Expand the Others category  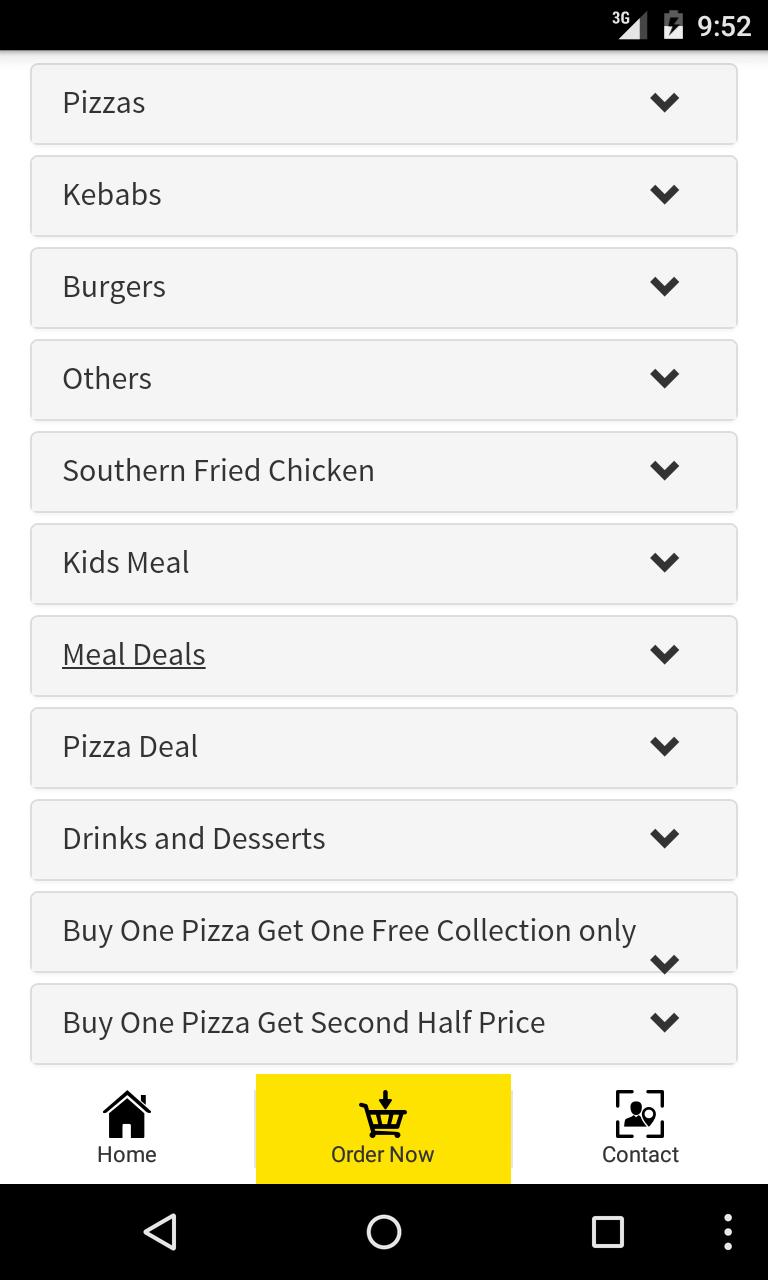[x=384, y=380]
